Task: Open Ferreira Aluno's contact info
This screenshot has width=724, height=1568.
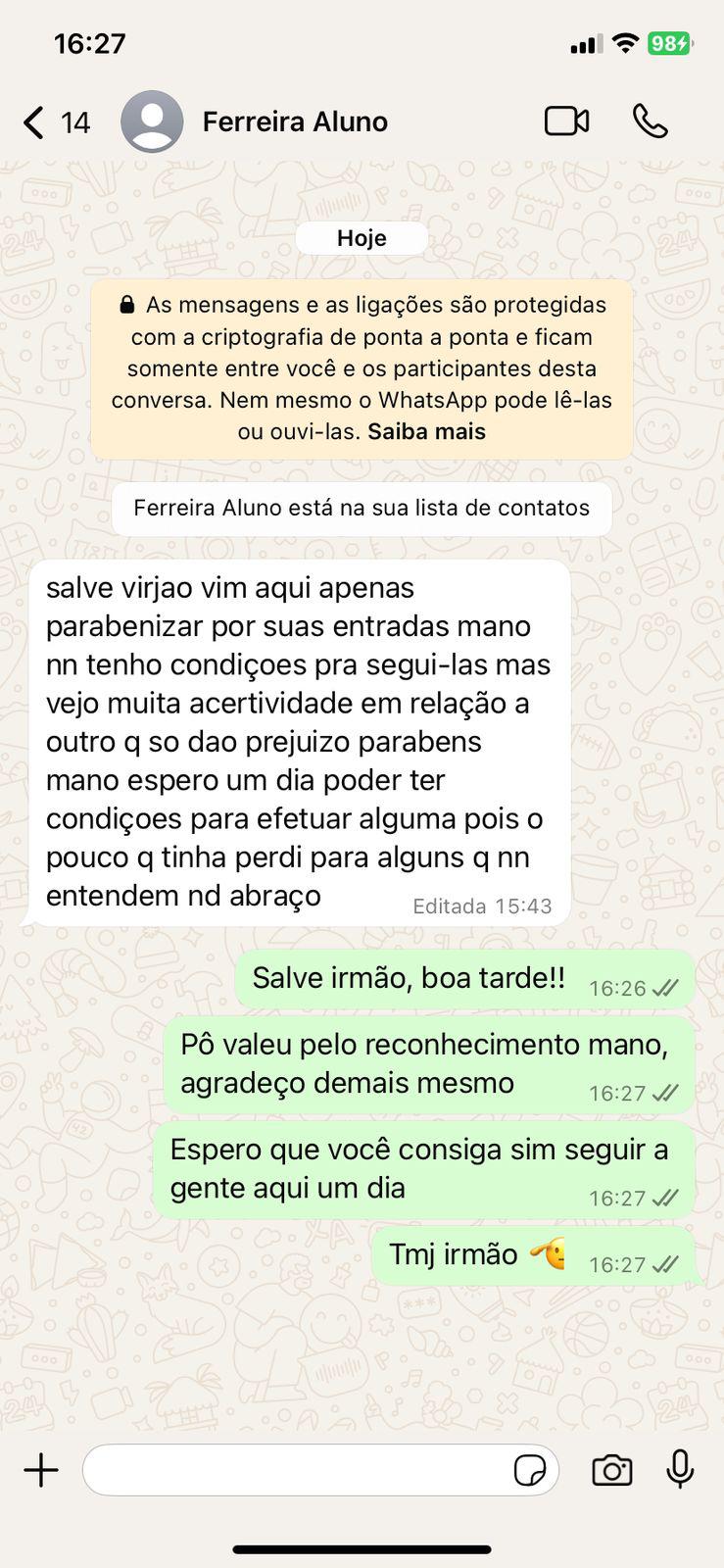Action: [294, 122]
